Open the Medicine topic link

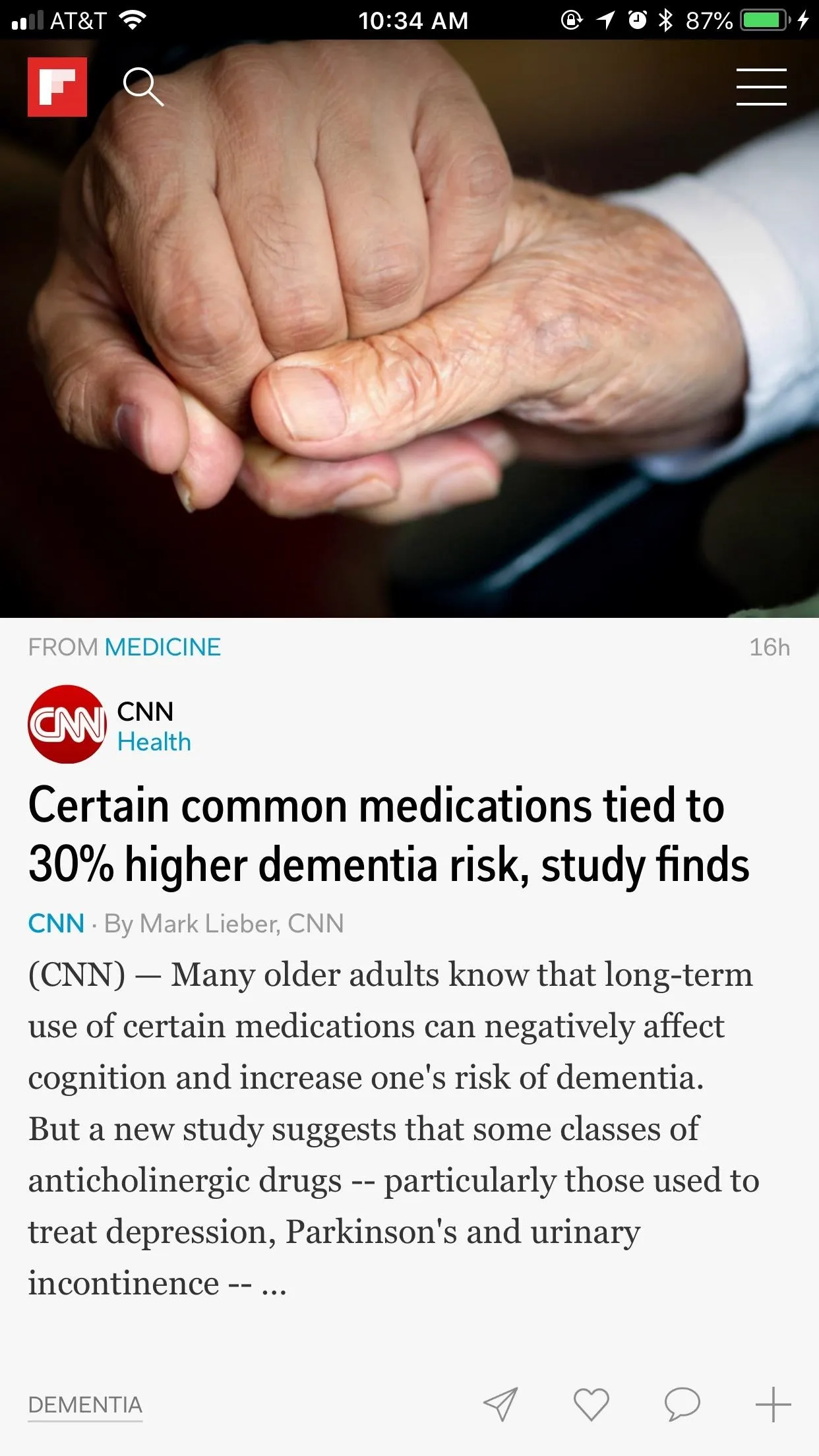[163, 648]
